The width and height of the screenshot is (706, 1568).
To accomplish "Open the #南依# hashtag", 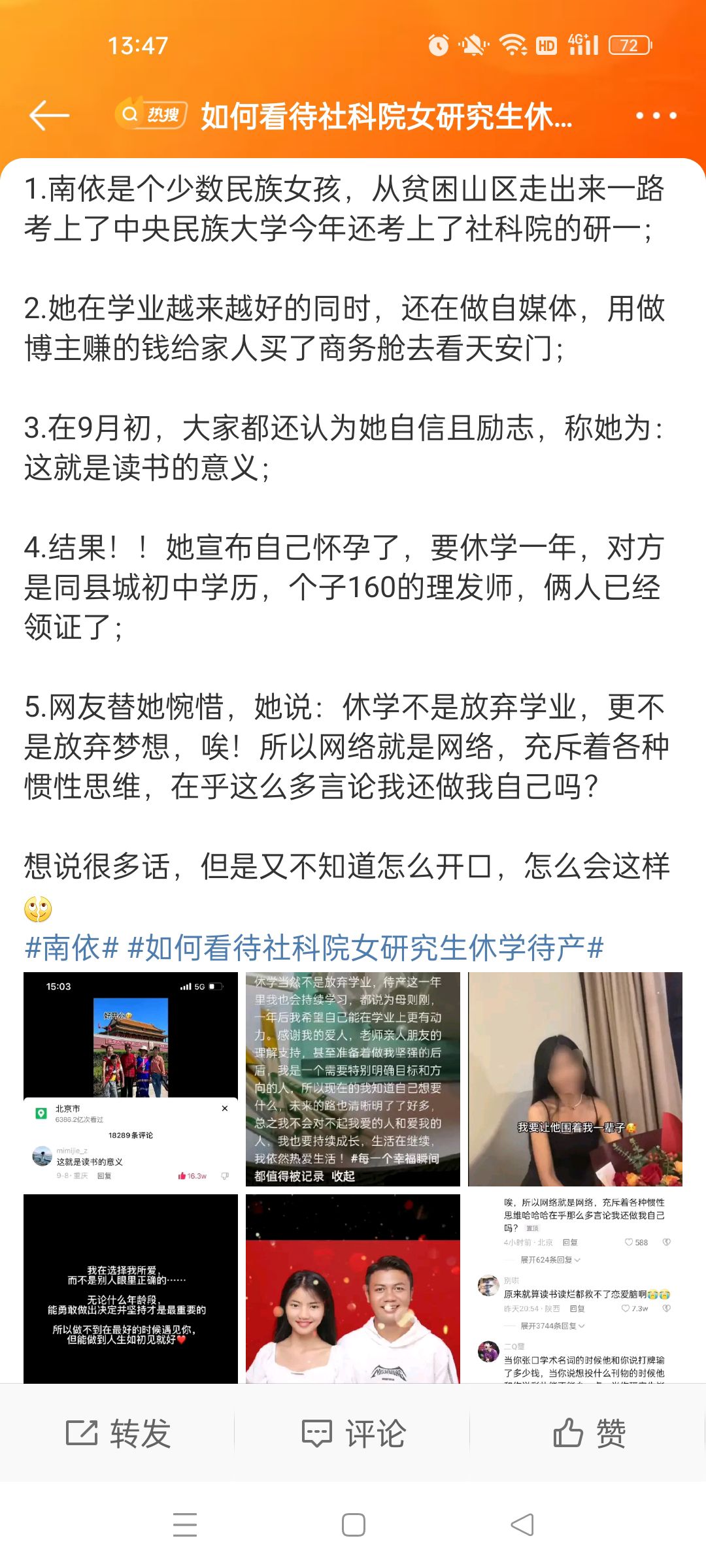I will tap(71, 948).
